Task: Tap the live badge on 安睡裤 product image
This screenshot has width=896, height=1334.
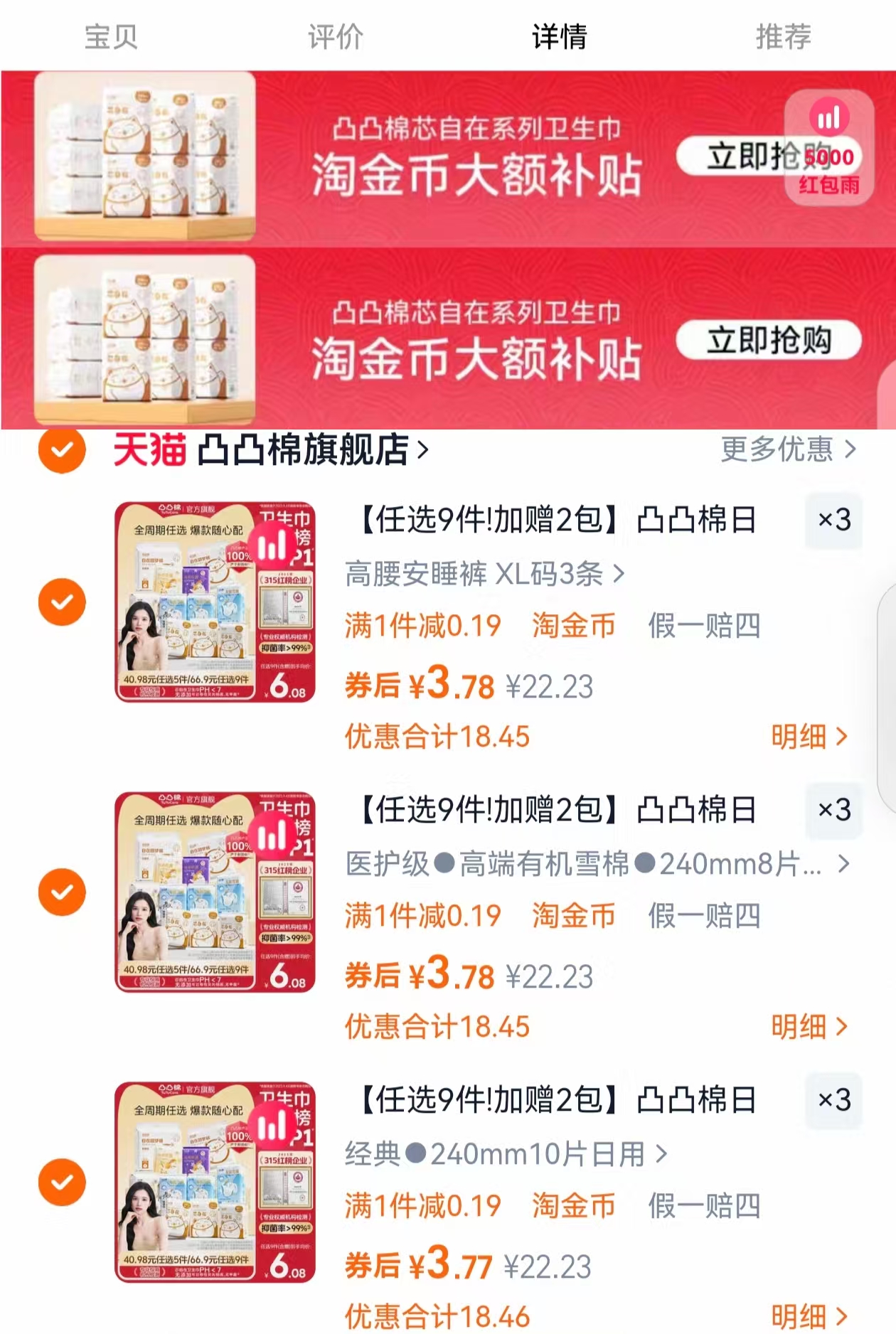Action: coord(272,544)
